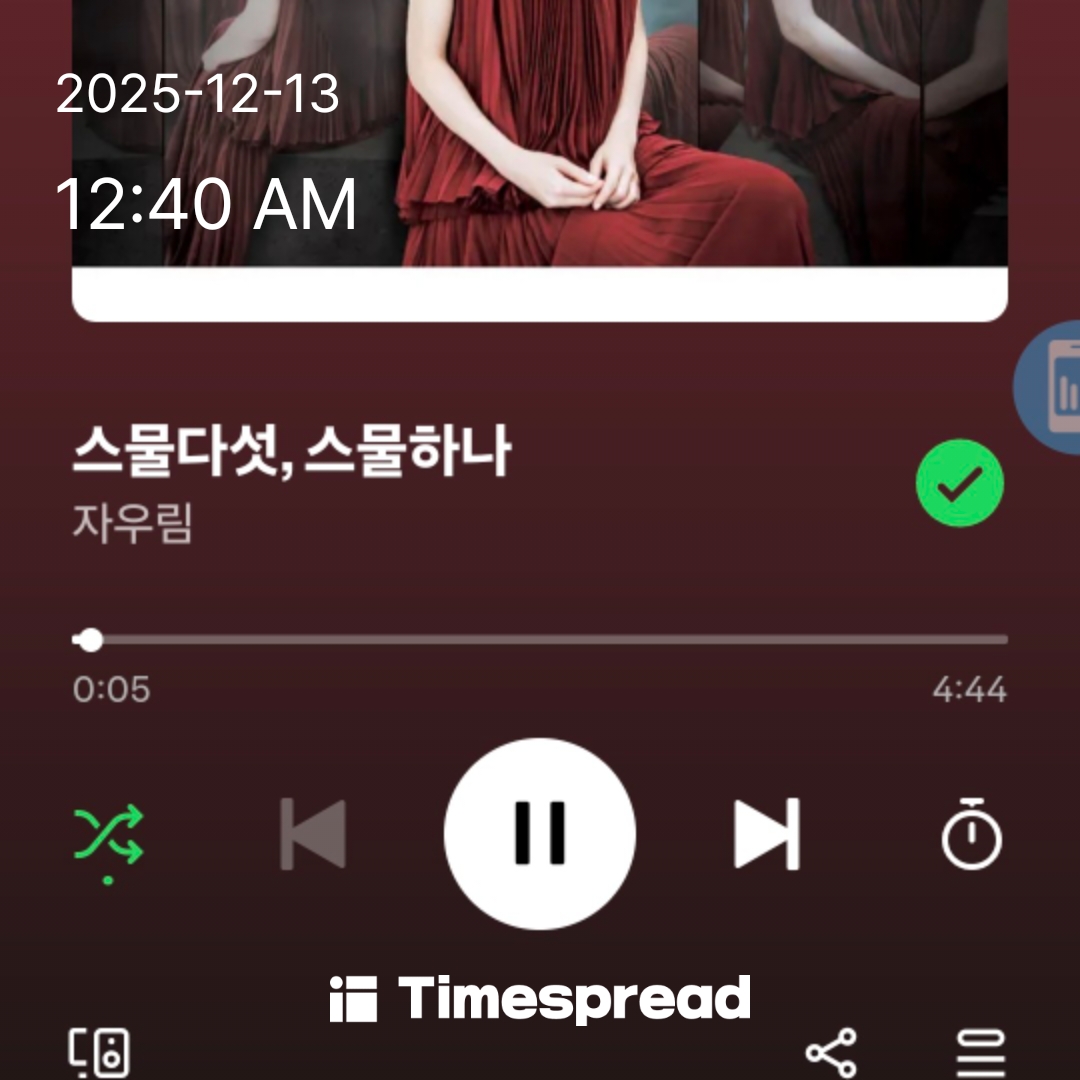The height and width of the screenshot is (1080, 1080).
Task: Share this track
Action: click(x=832, y=1053)
